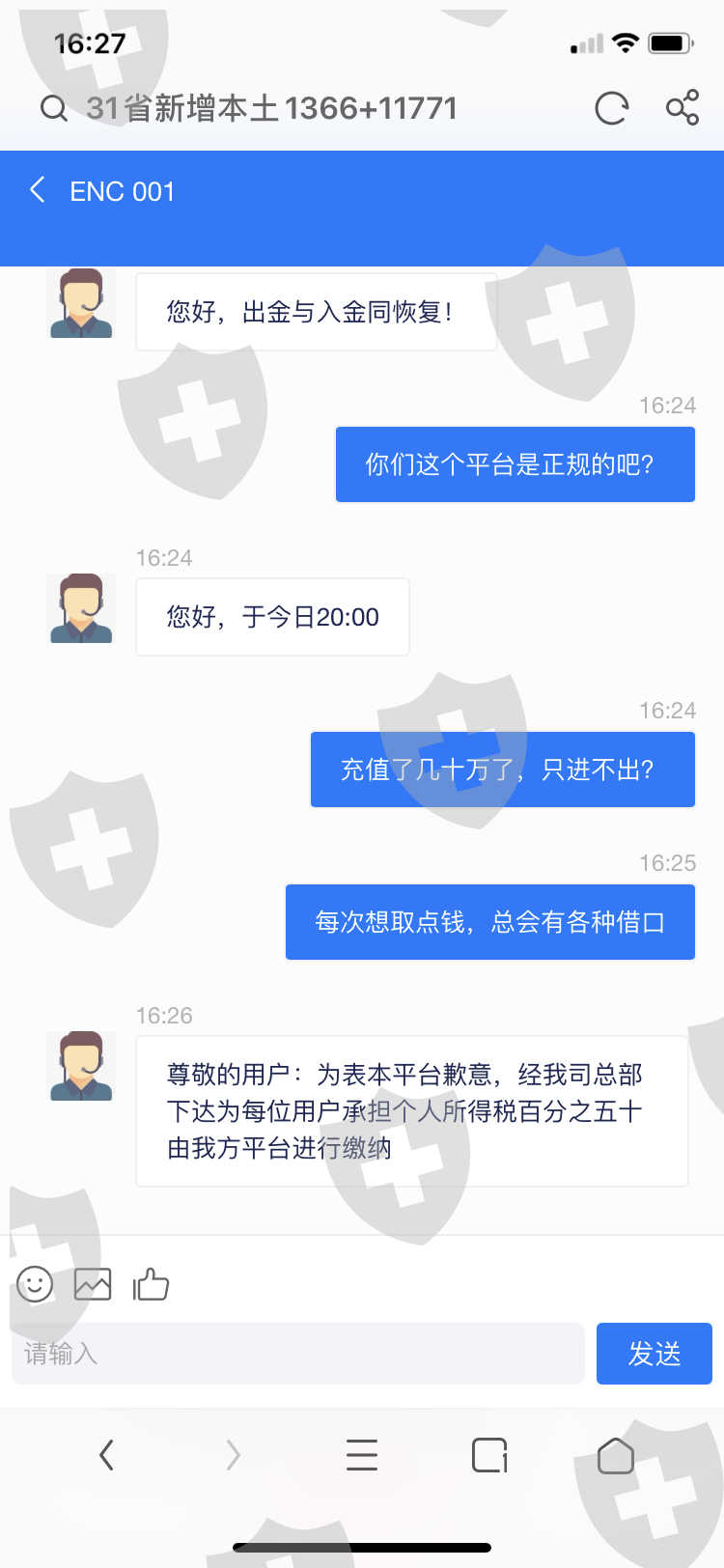Share this page via the share icon

pos(682,107)
